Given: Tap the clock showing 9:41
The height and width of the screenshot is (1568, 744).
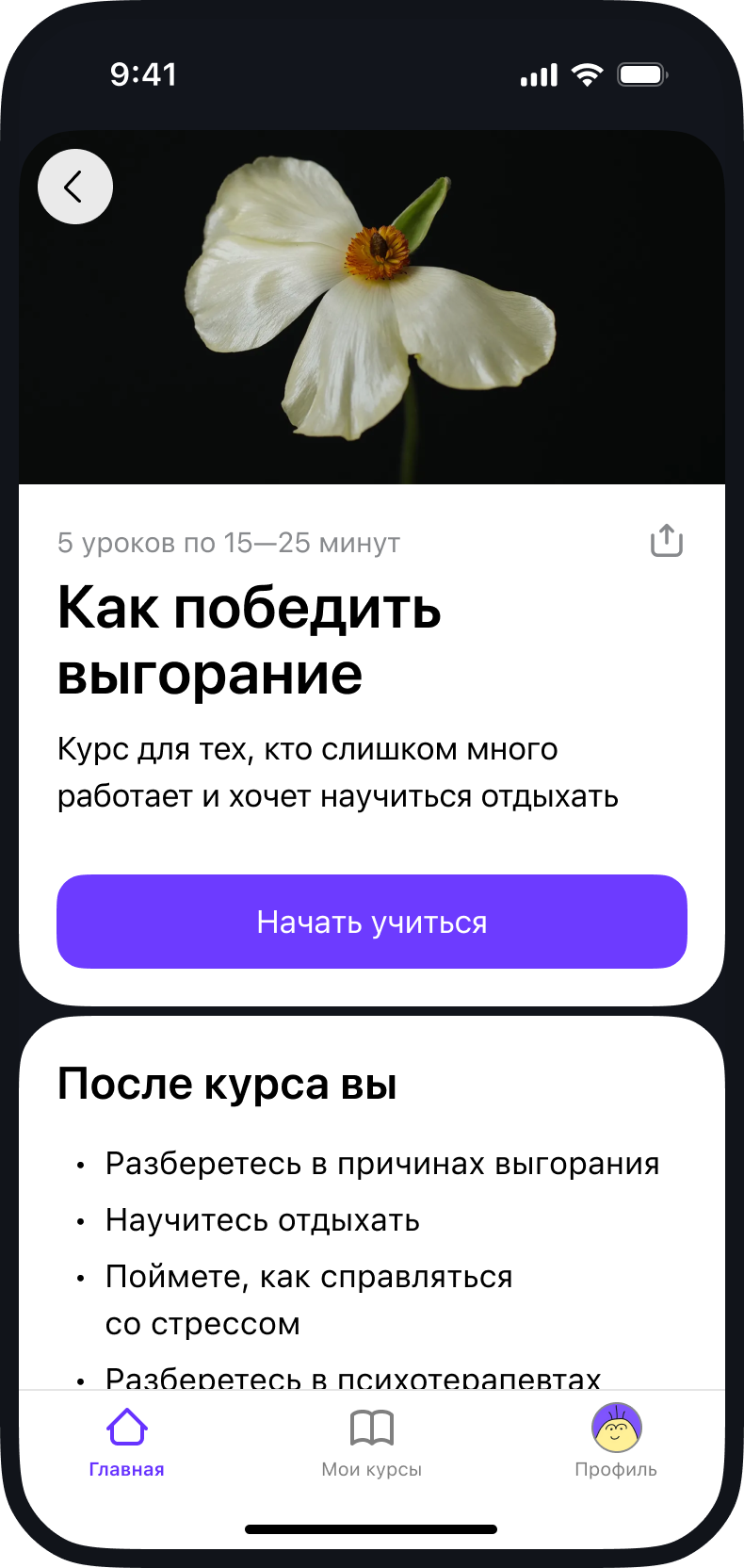Looking at the screenshot, I should click(144, 73).
